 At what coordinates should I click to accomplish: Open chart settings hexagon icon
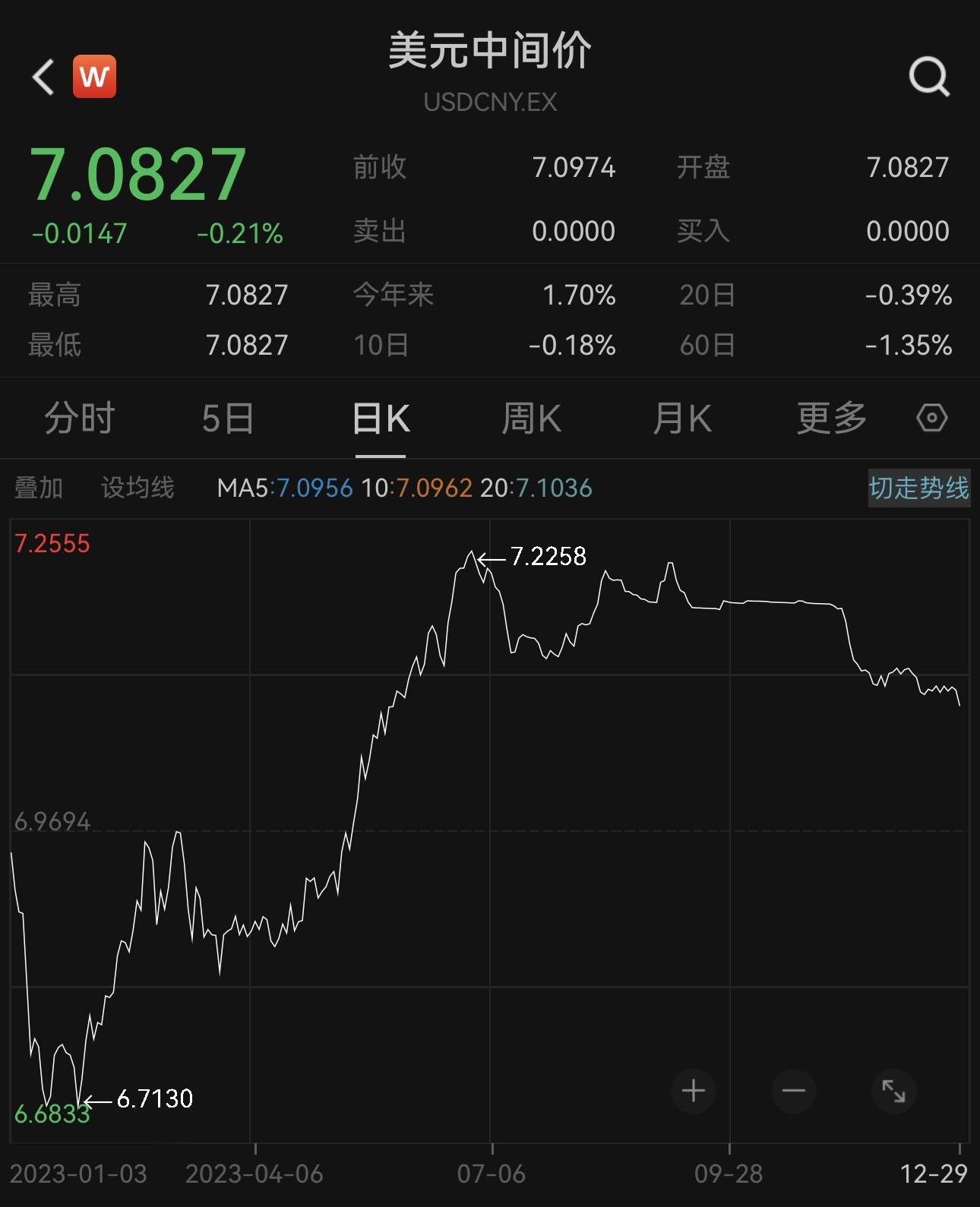click(x=931, y=418)
